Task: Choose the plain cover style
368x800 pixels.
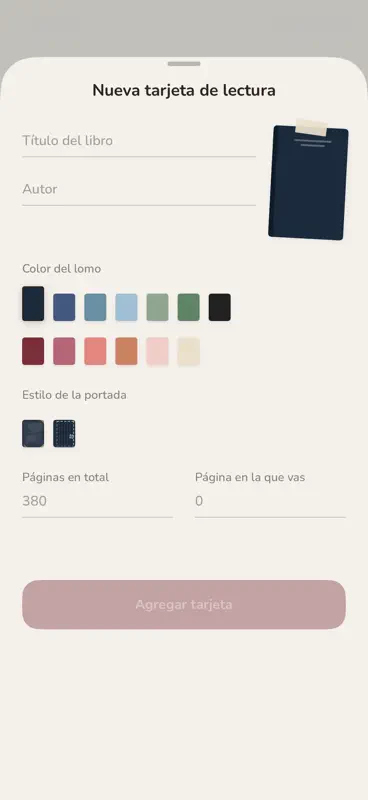Action: (33, 434)
